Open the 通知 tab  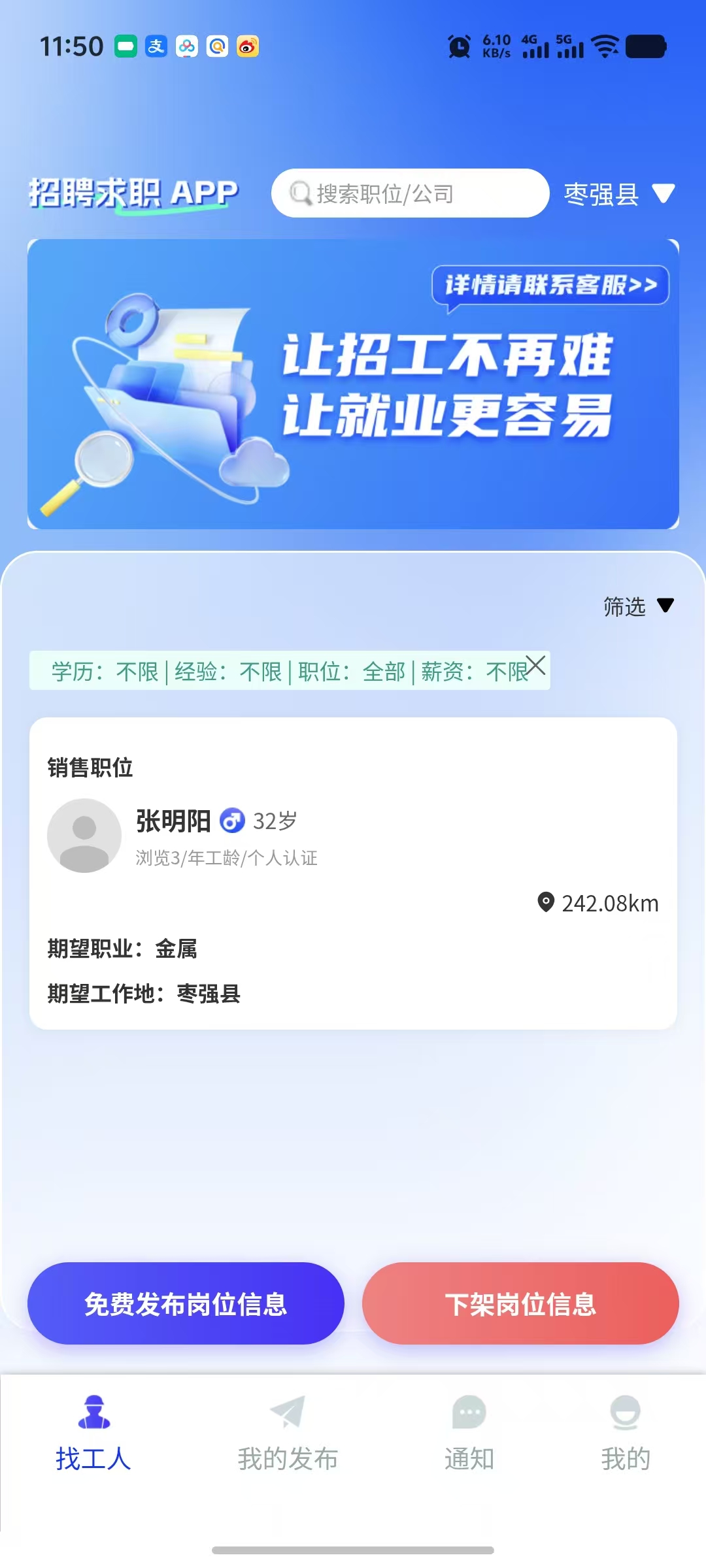[469, 1432]
